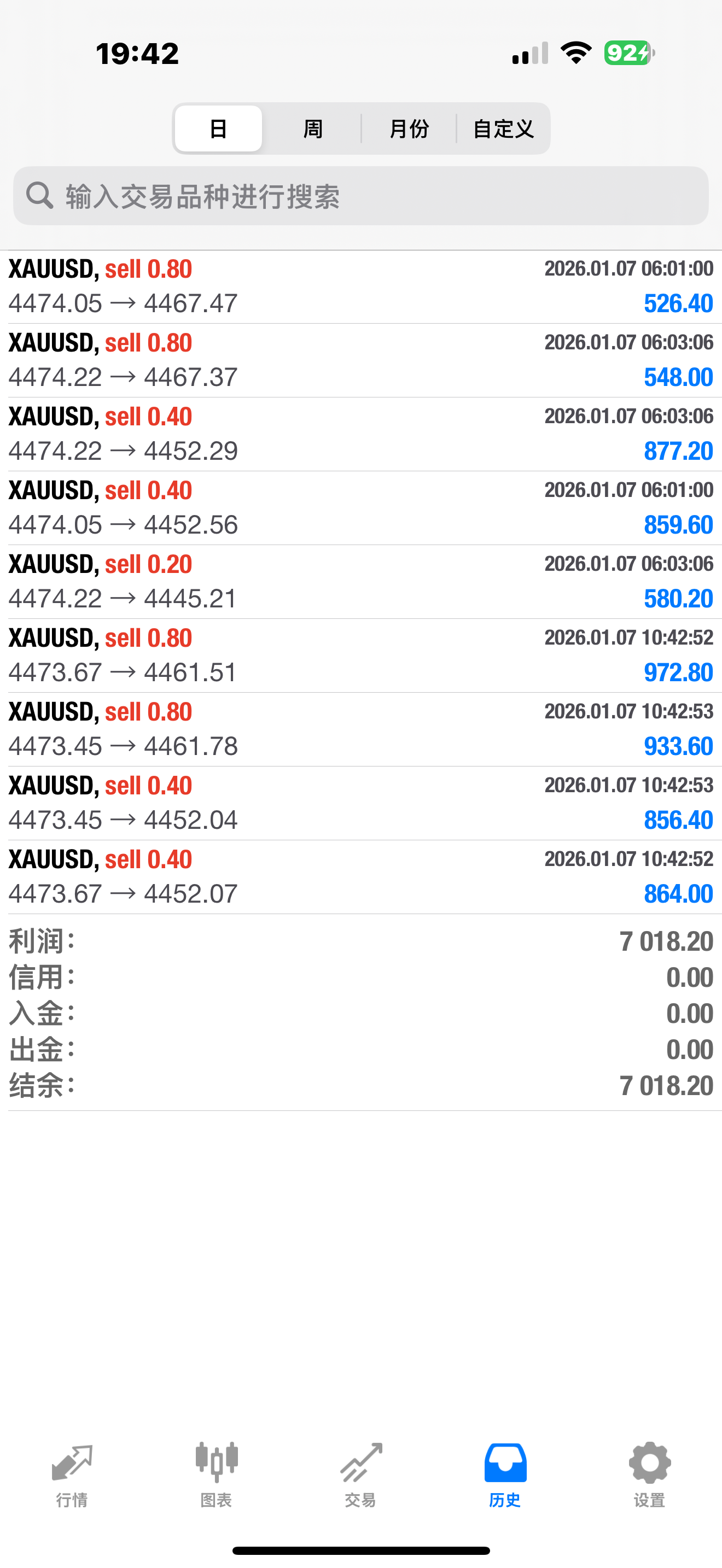Tap the green battery indicator
This screenshot has width=722, height=1568.
click(627, 54)
